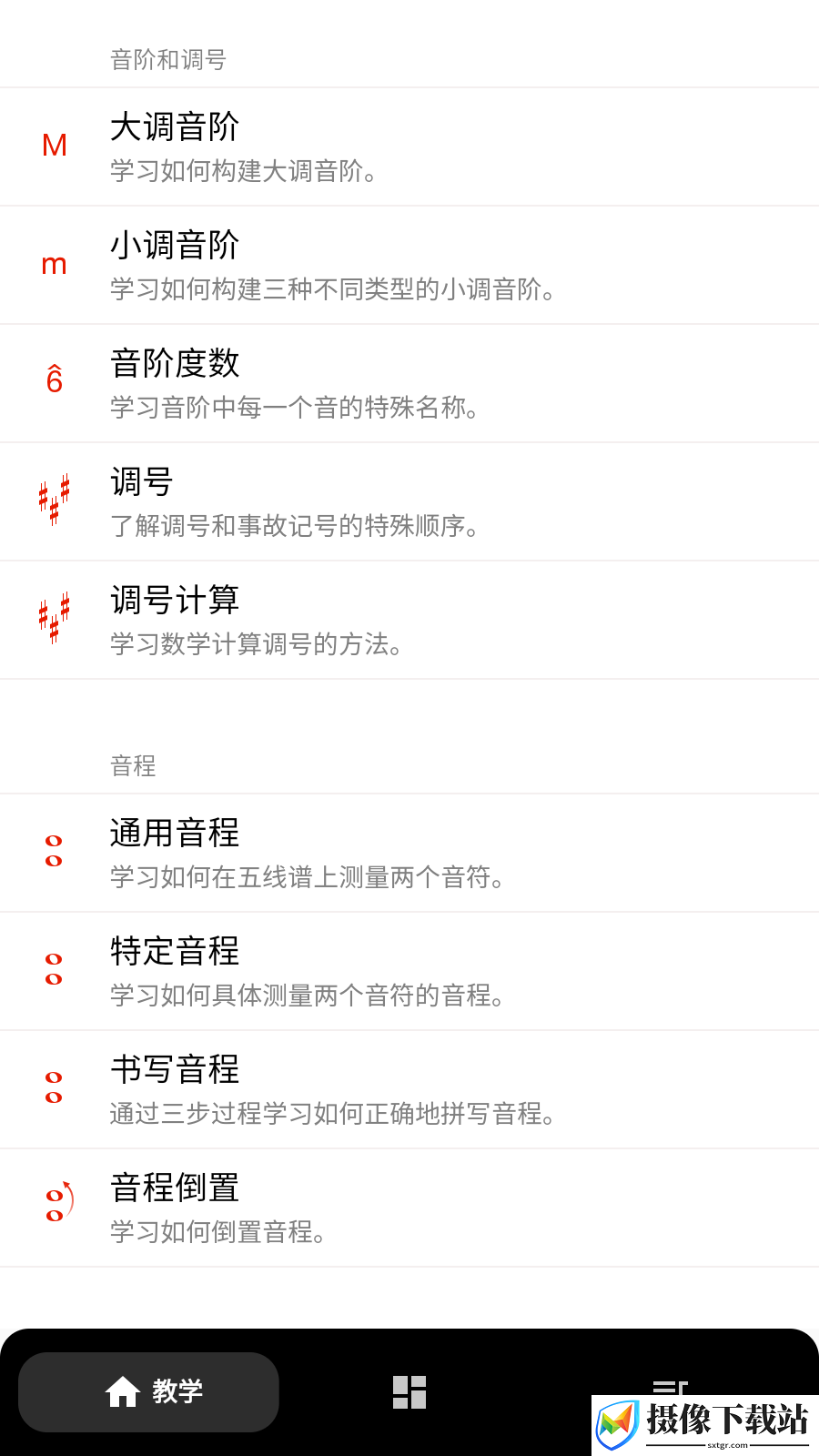819x1456 pixels.
Task: Open the 调号 lesson
Action: (x=409, y=501)
